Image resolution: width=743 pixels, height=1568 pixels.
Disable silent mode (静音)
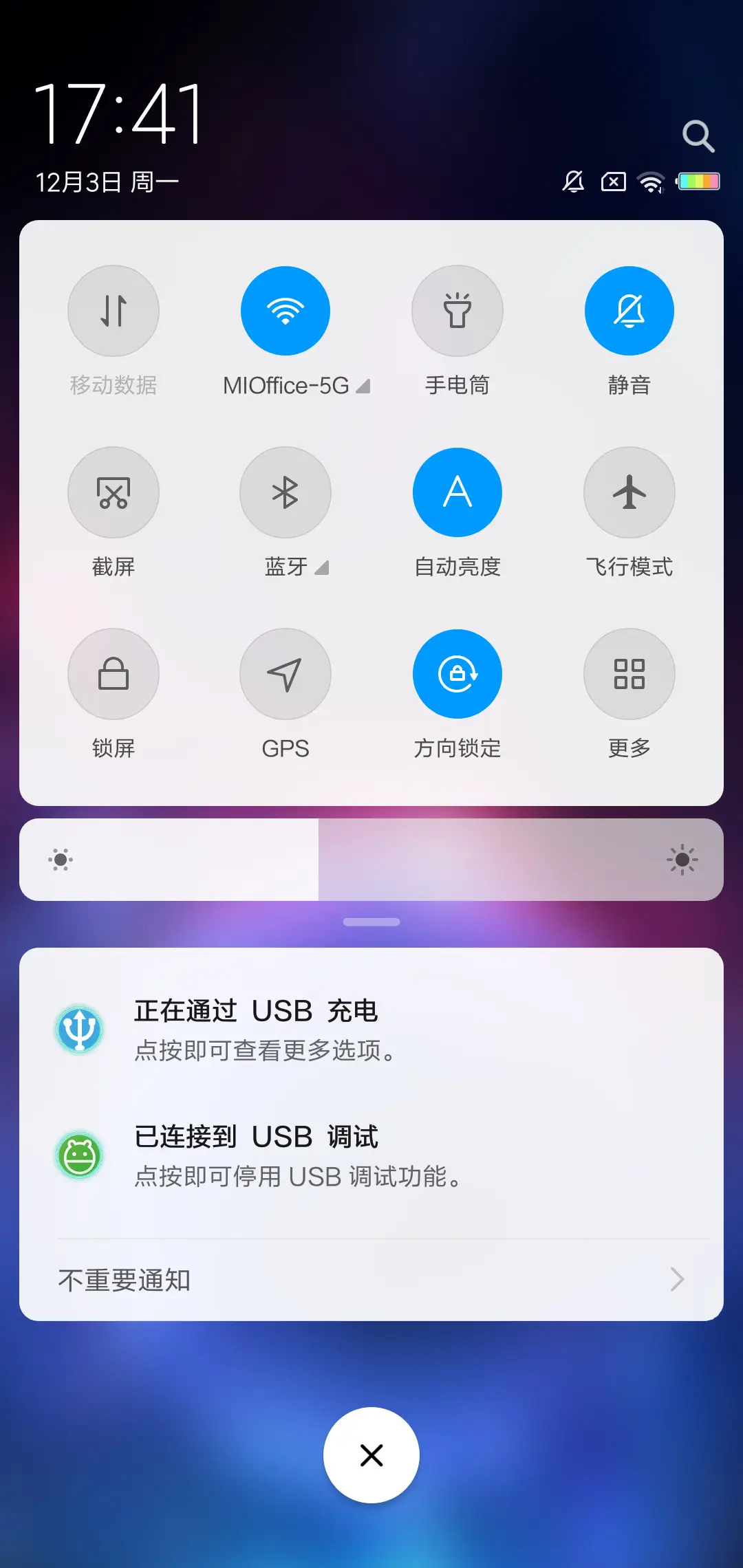[629, 310]
